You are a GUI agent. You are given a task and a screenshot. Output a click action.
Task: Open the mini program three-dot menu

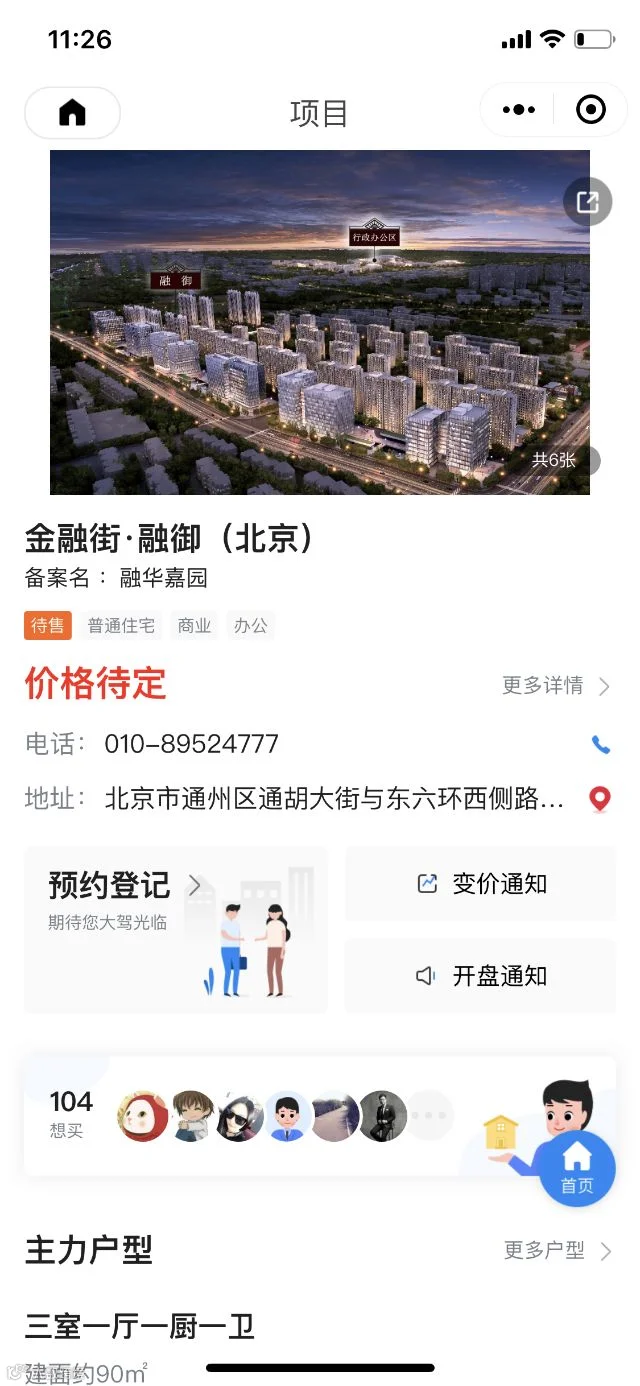(518, 110)
